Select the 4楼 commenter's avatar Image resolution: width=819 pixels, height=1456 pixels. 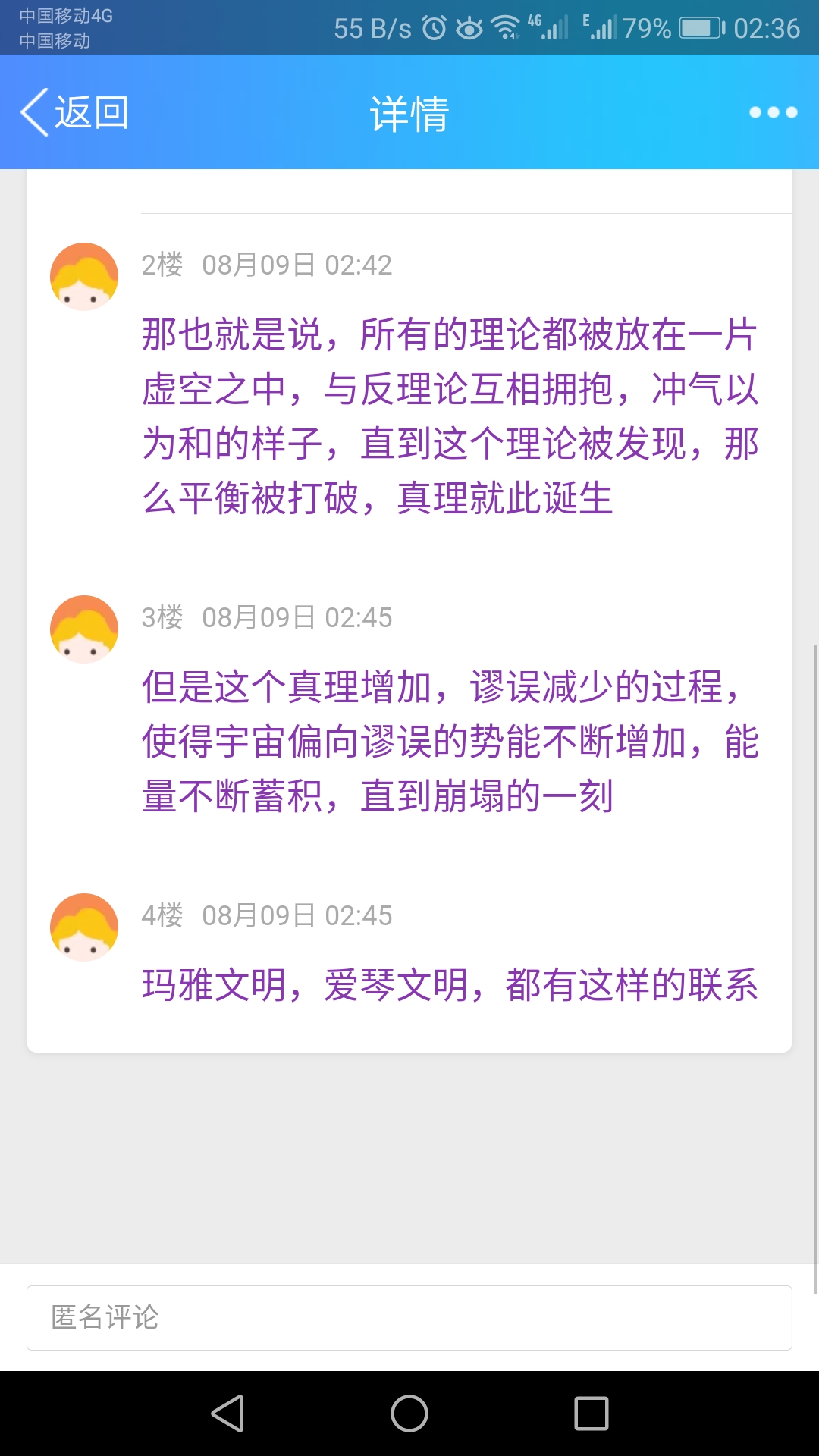pyautogui.click(x=84, y=927)
